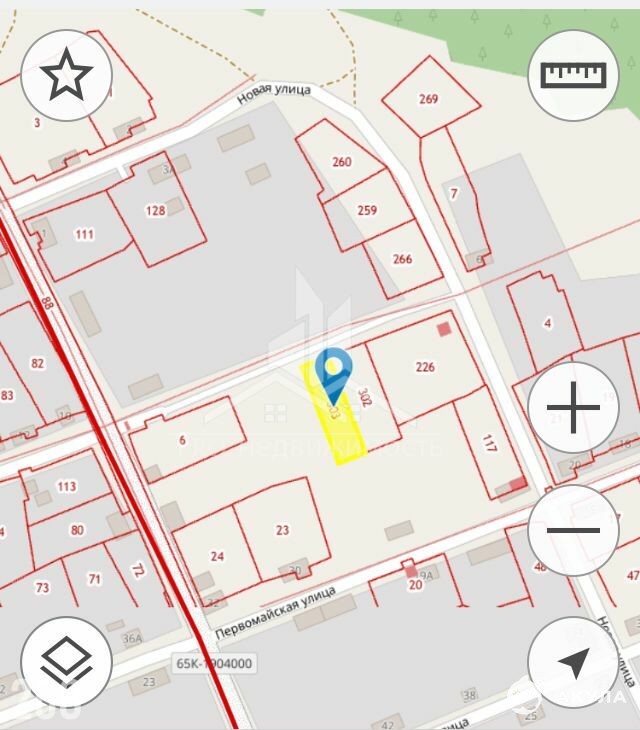The image size is (640, 730).
Task: Open the ruler measuring tool
Action: (x=573, y=75)
